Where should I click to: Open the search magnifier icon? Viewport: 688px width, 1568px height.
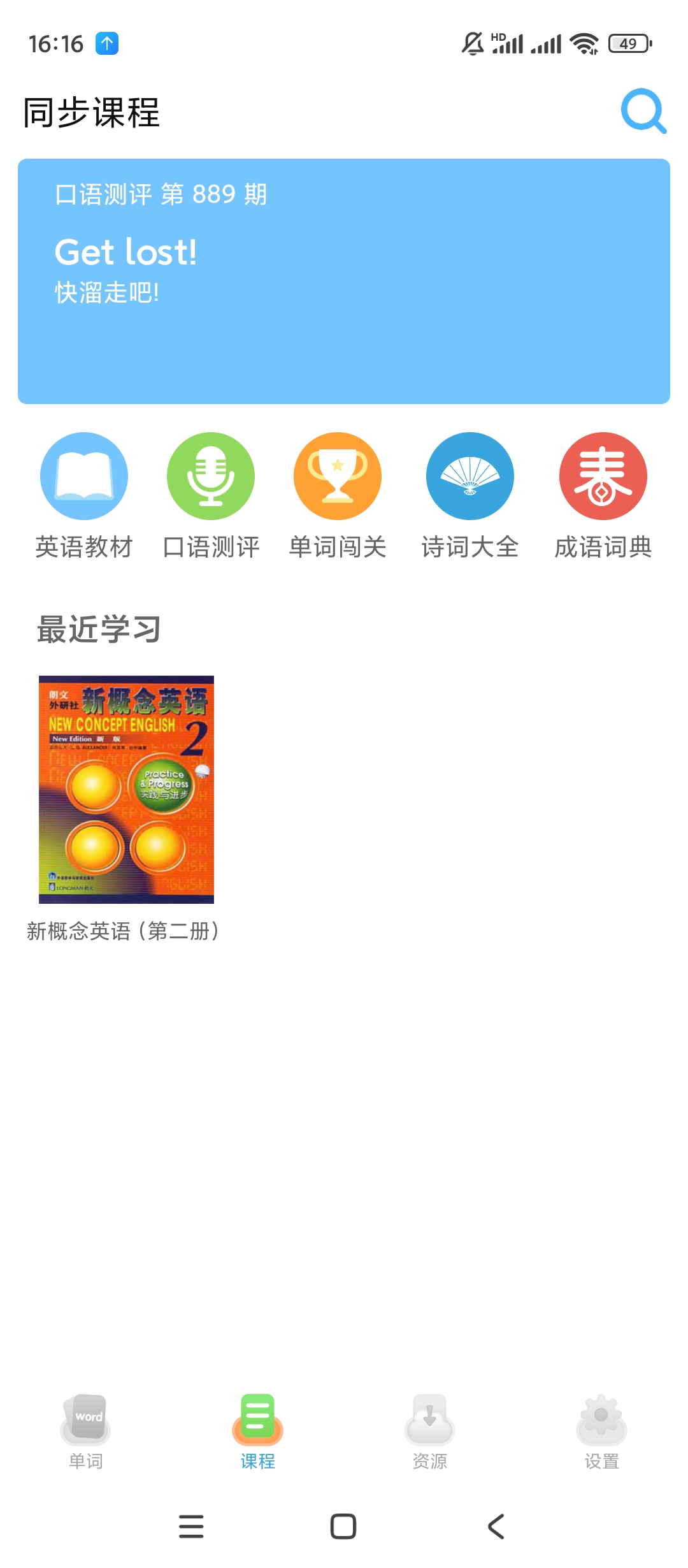[x=643, y=111]
